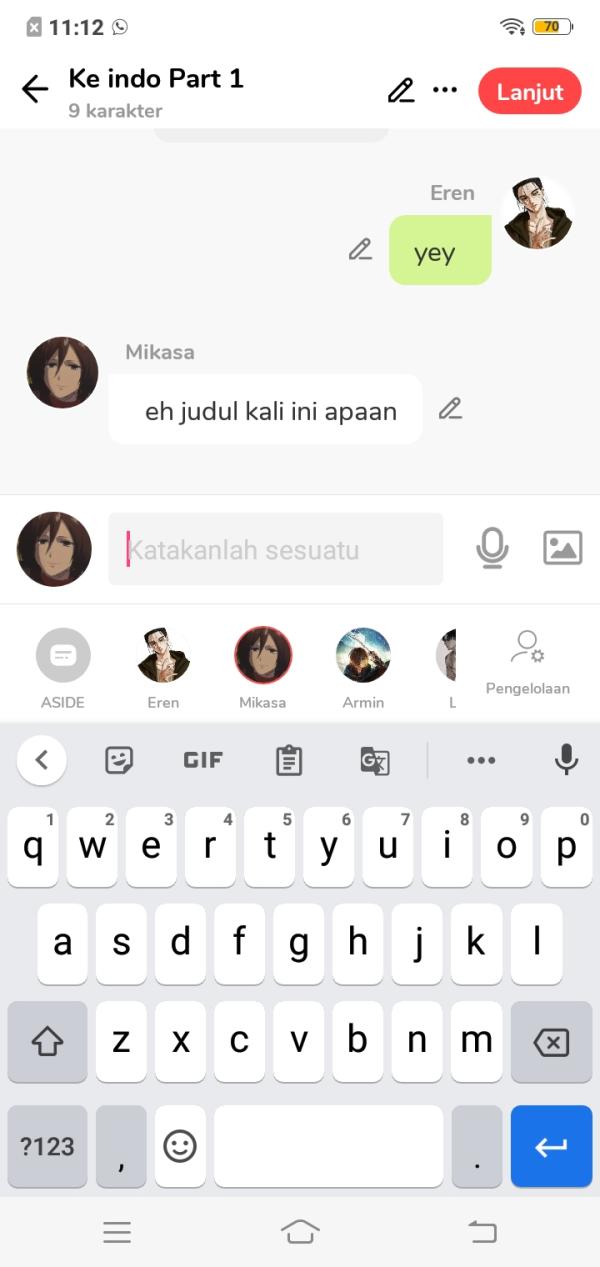
Task: Attach a picture using the image icon
Action: click(562, 548)
